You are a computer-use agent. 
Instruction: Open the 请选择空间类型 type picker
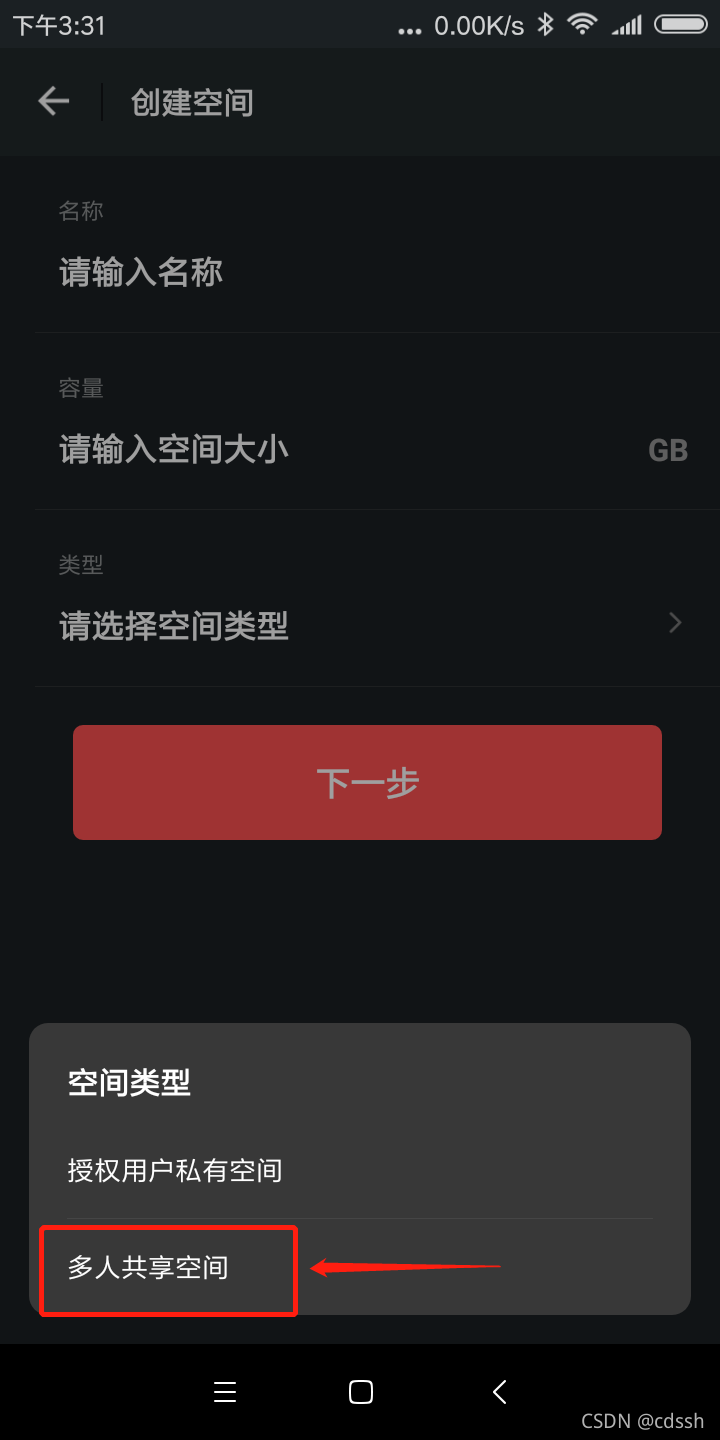(x=360, y=626)
